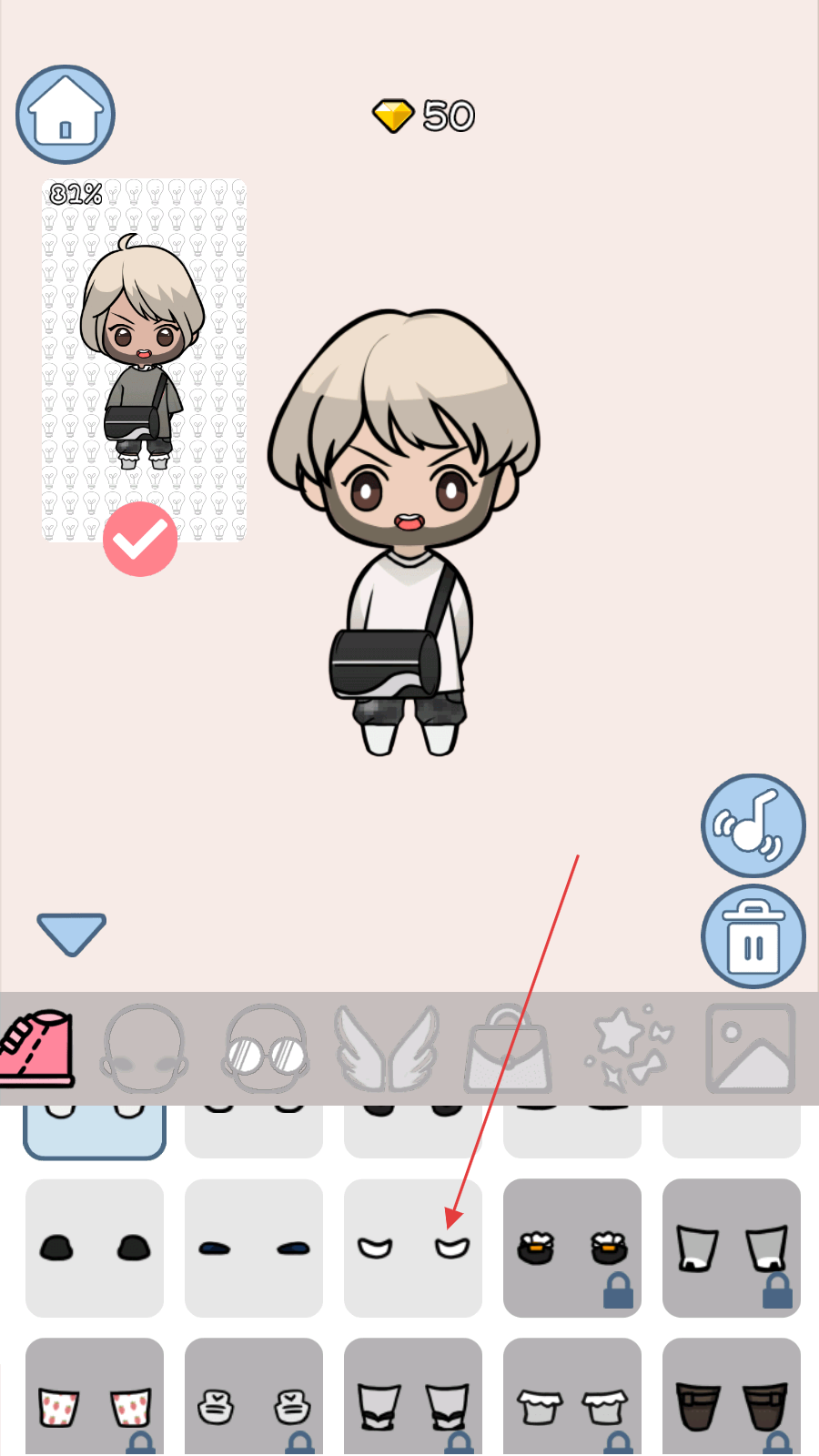819x1456 pixels.
Task: Choose the dark blue flat shoes item
Action: [254, 1248]
